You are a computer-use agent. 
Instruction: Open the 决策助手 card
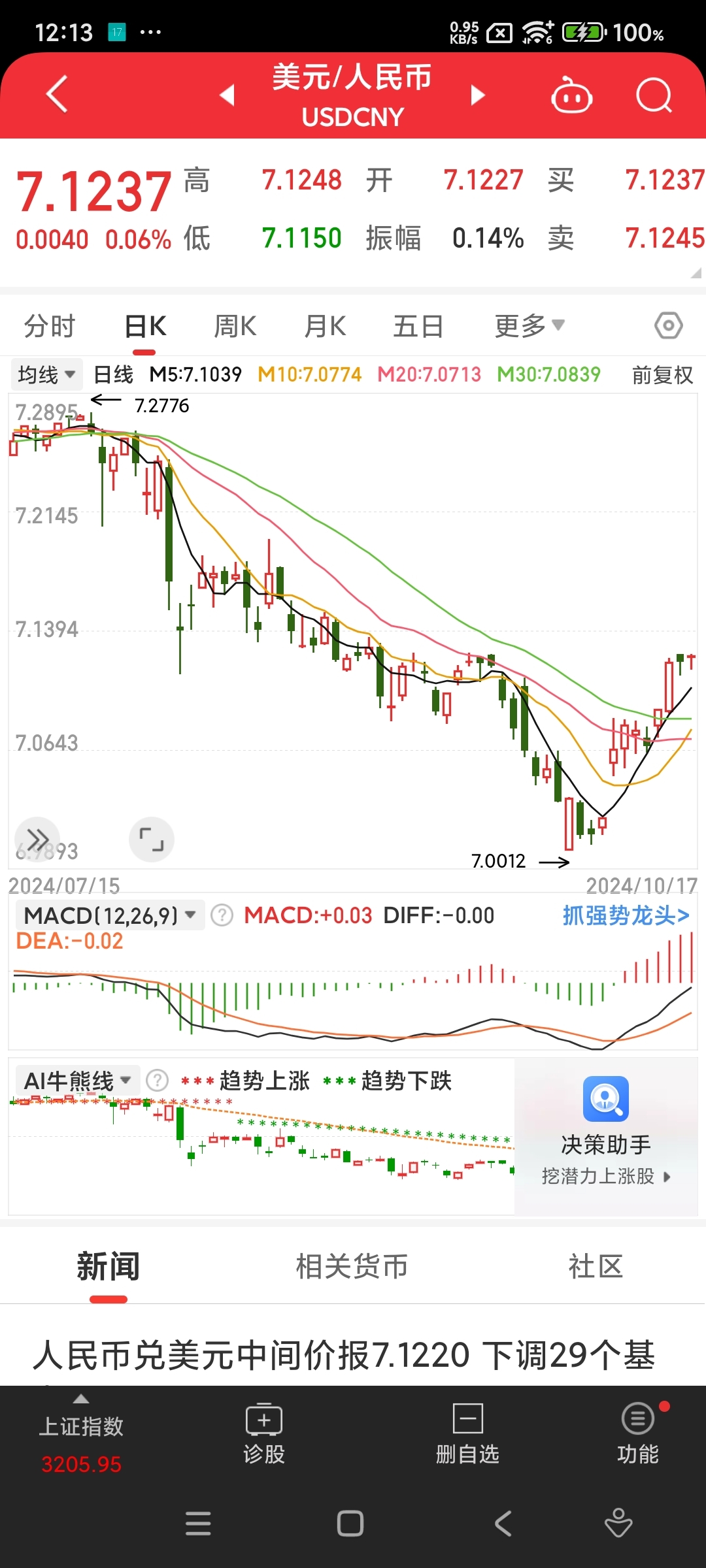coord(606,1135)
